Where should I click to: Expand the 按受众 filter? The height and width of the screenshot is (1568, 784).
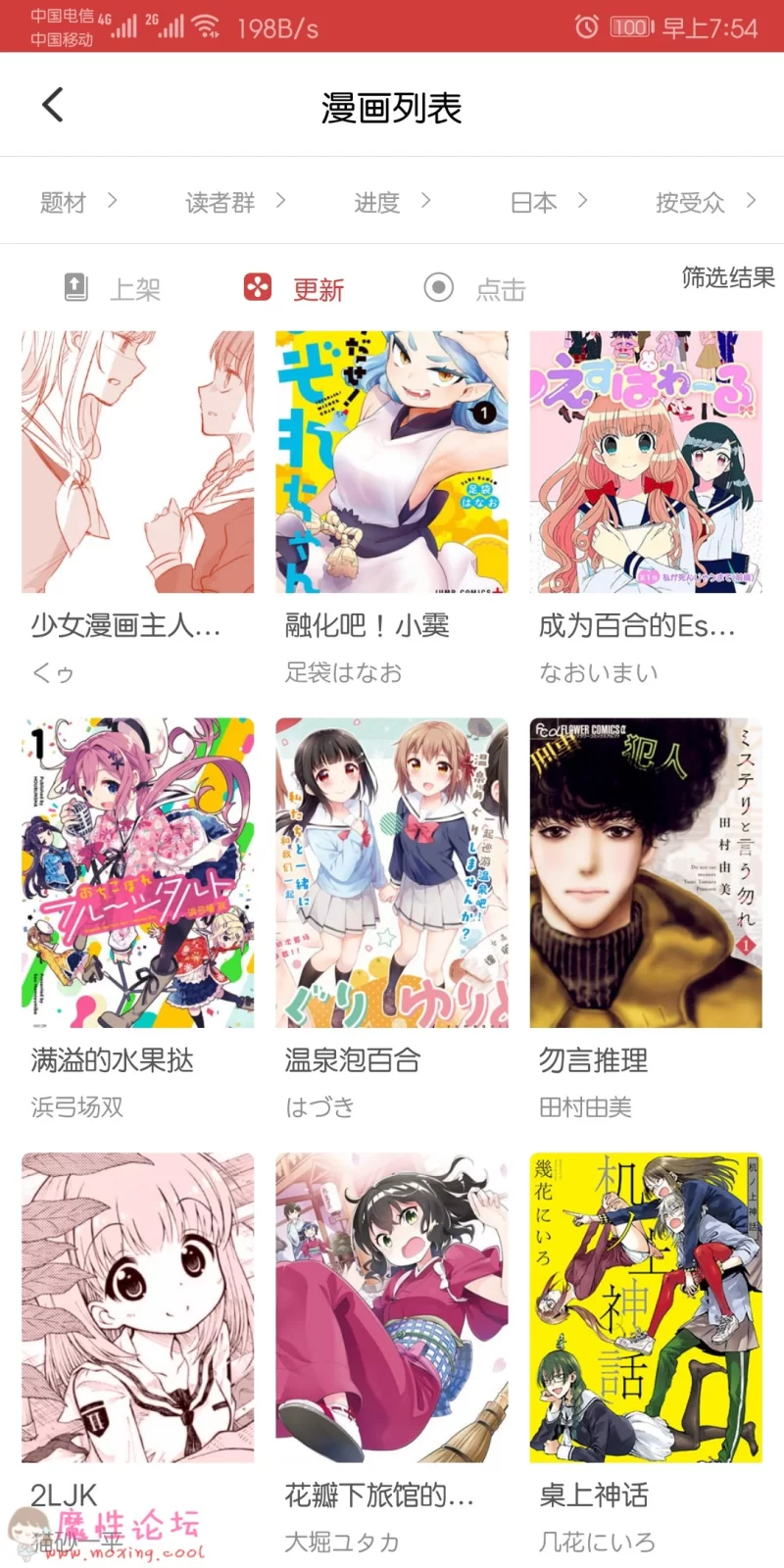pyautogui.click(x=706, y=202)
